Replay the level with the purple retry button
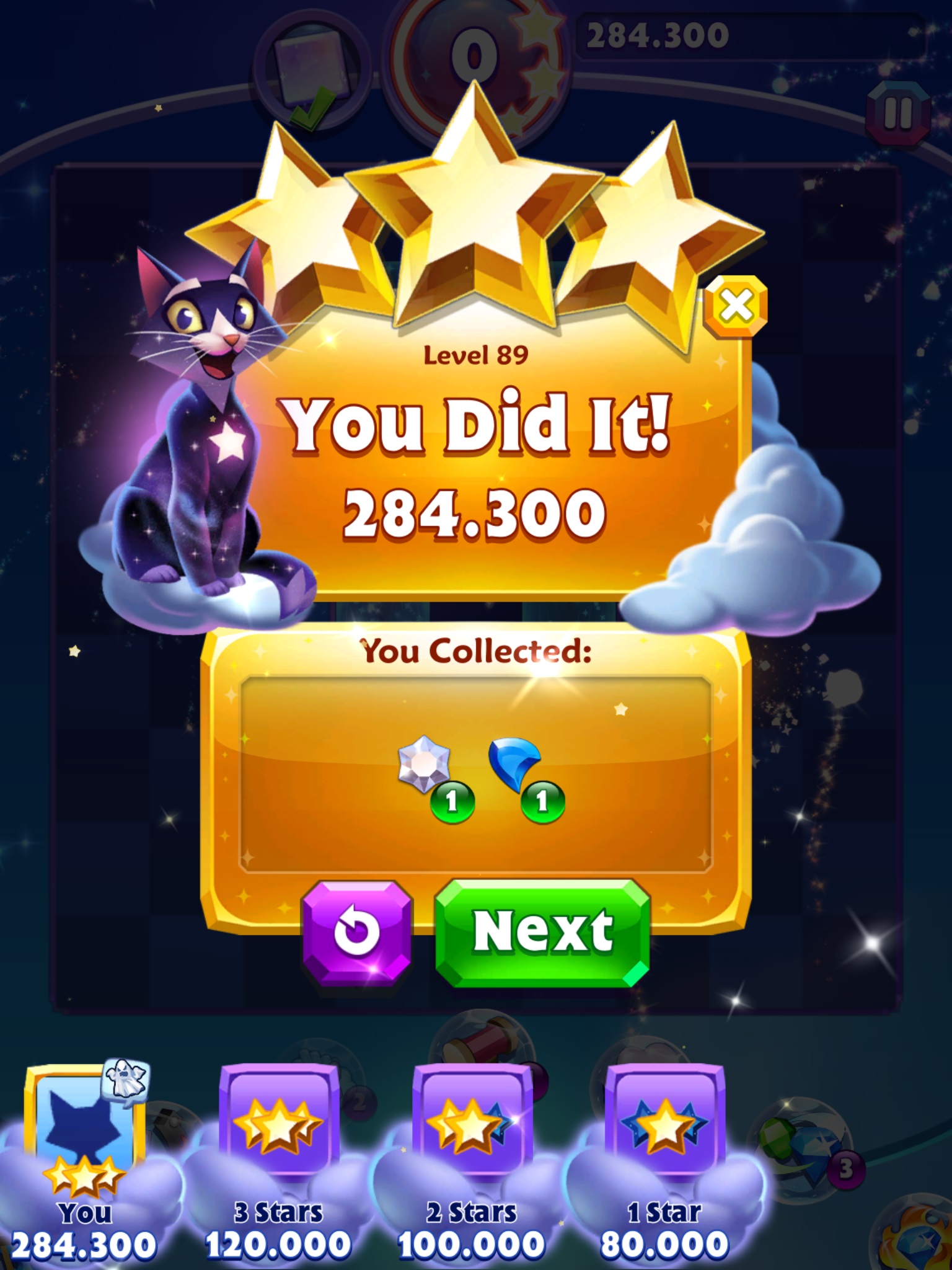Image resolution: width=952 pixels, height=1270 pixels. [x=356, y=932]
